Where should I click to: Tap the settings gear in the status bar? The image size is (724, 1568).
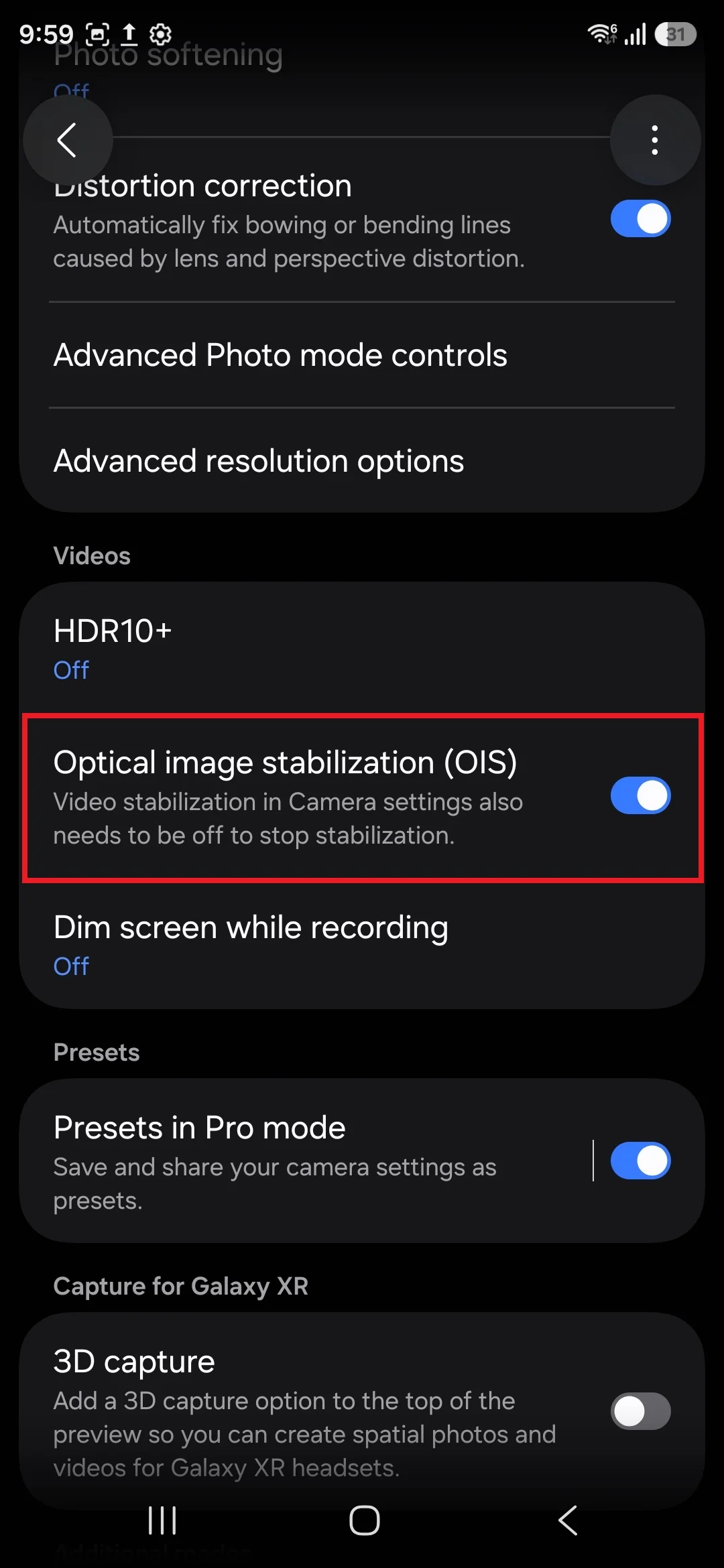(x=160, y=34)
